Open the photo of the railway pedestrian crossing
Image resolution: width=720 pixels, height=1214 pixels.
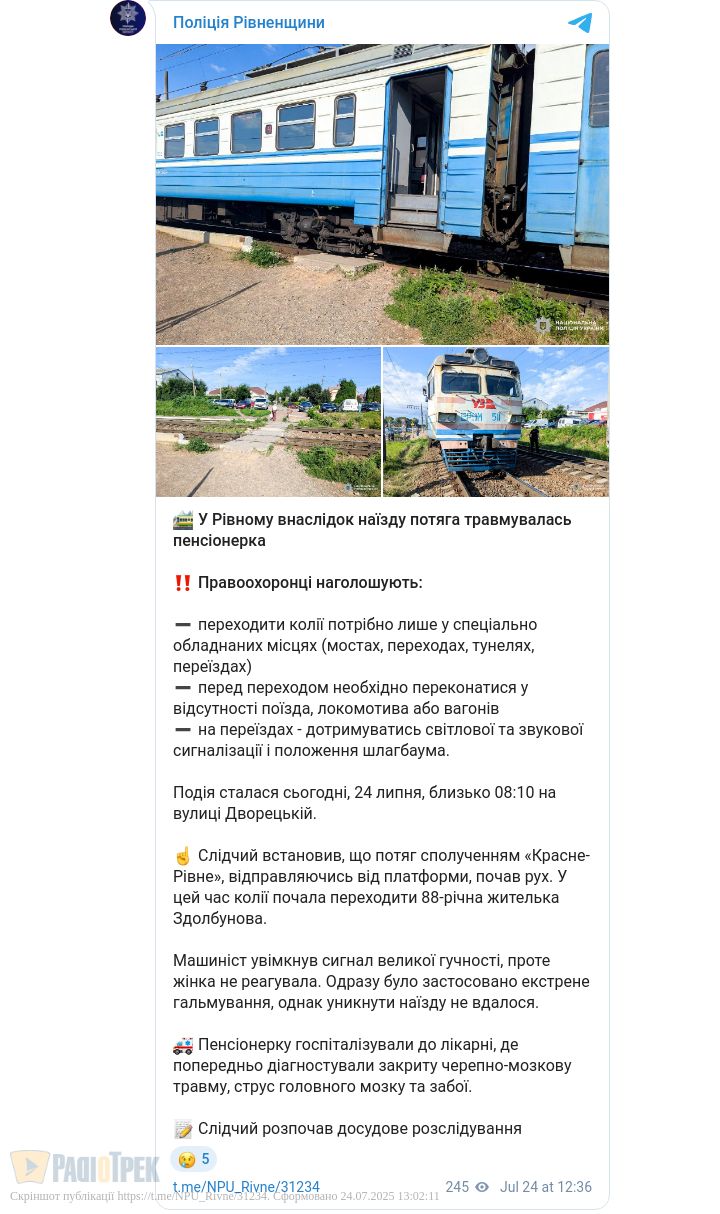click(268, 422)
